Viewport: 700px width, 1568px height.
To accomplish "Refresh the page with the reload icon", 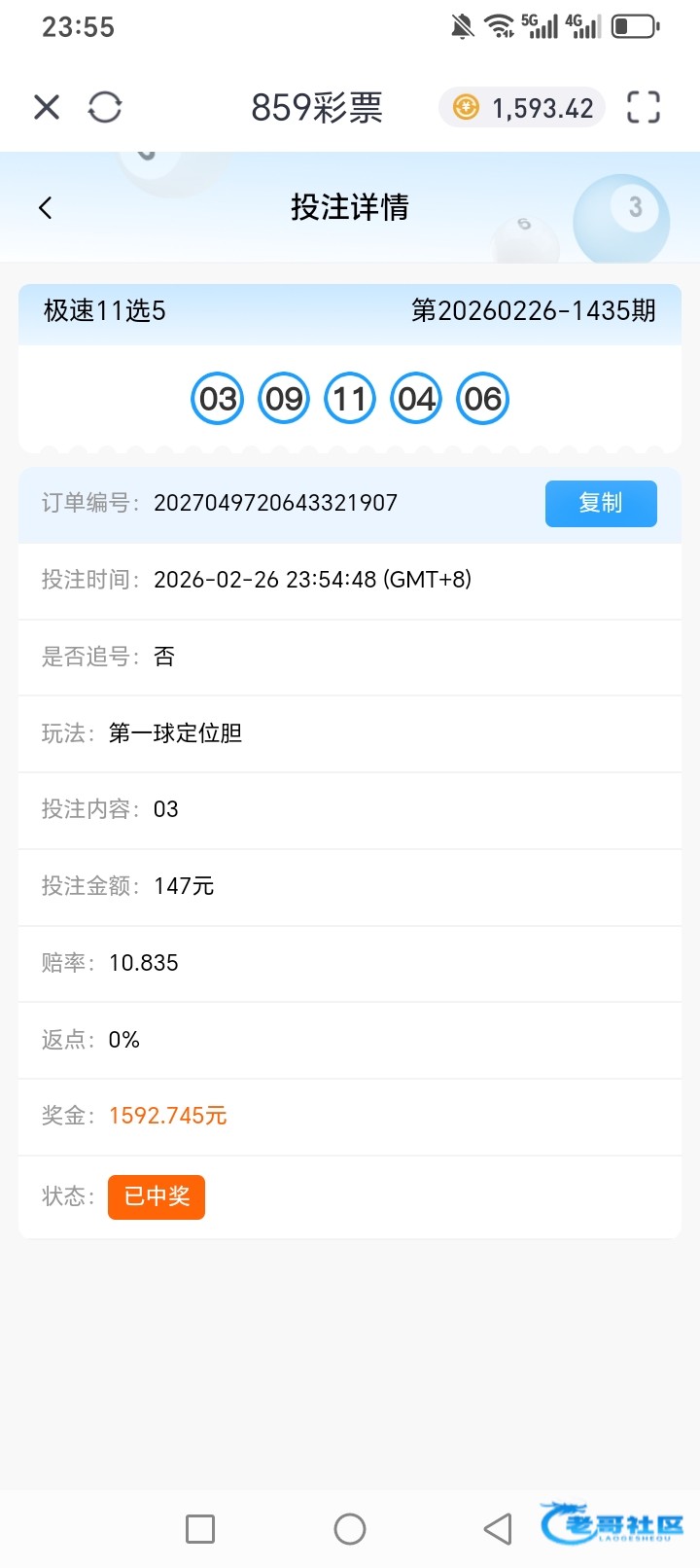I will tap(105, 107).
